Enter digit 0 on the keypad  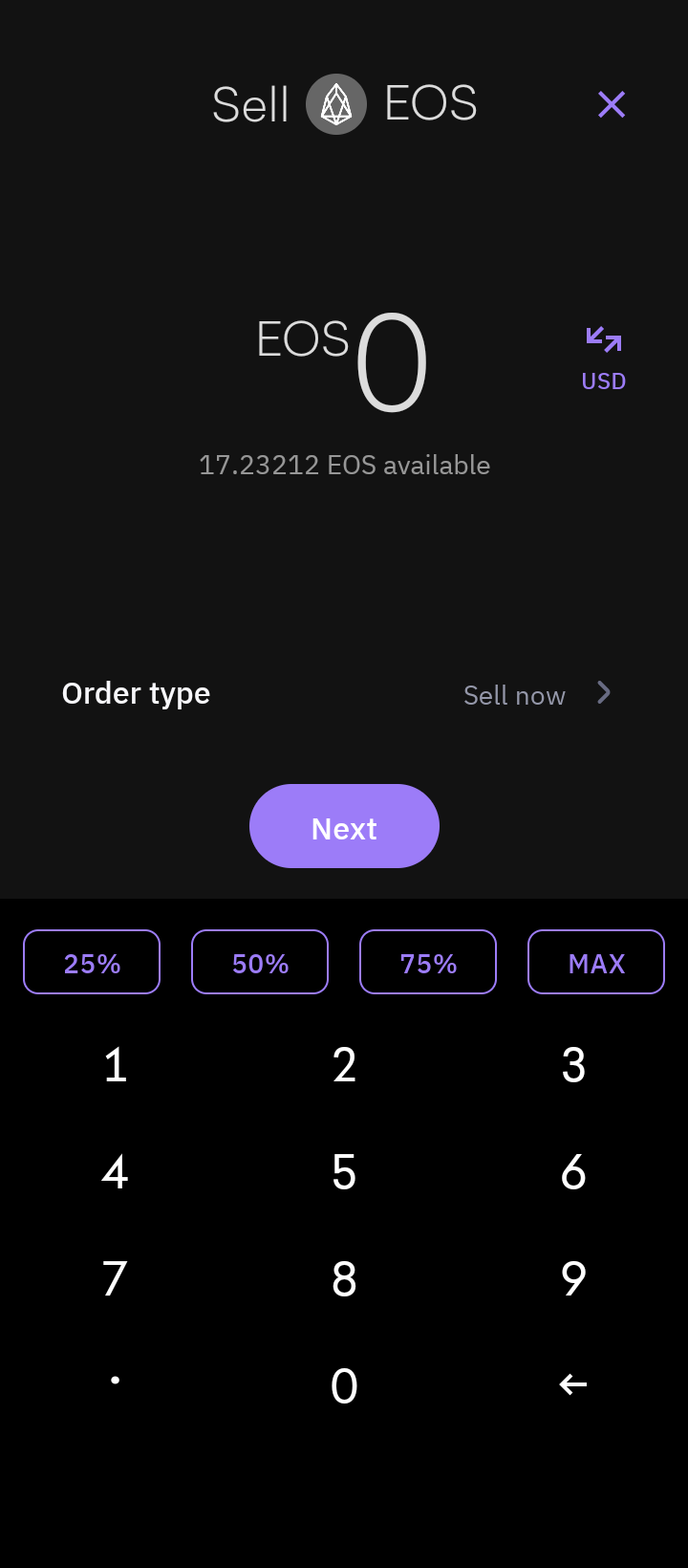click(x=344, y=1385)
